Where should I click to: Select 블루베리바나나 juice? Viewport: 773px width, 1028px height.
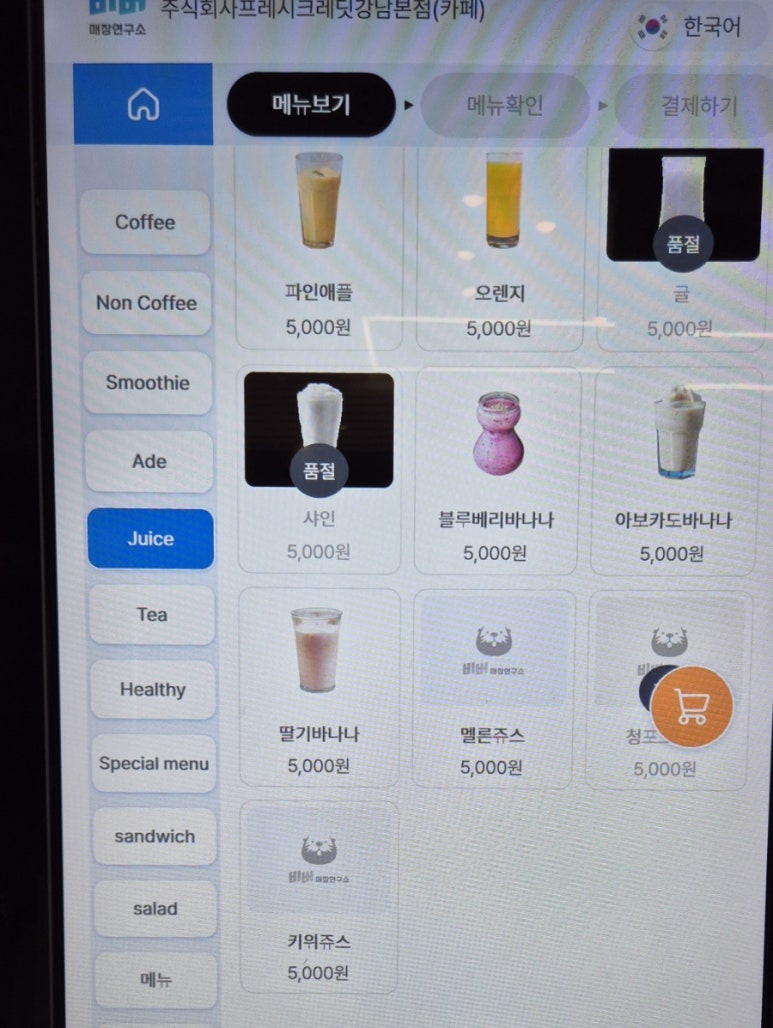coord(496,470)
